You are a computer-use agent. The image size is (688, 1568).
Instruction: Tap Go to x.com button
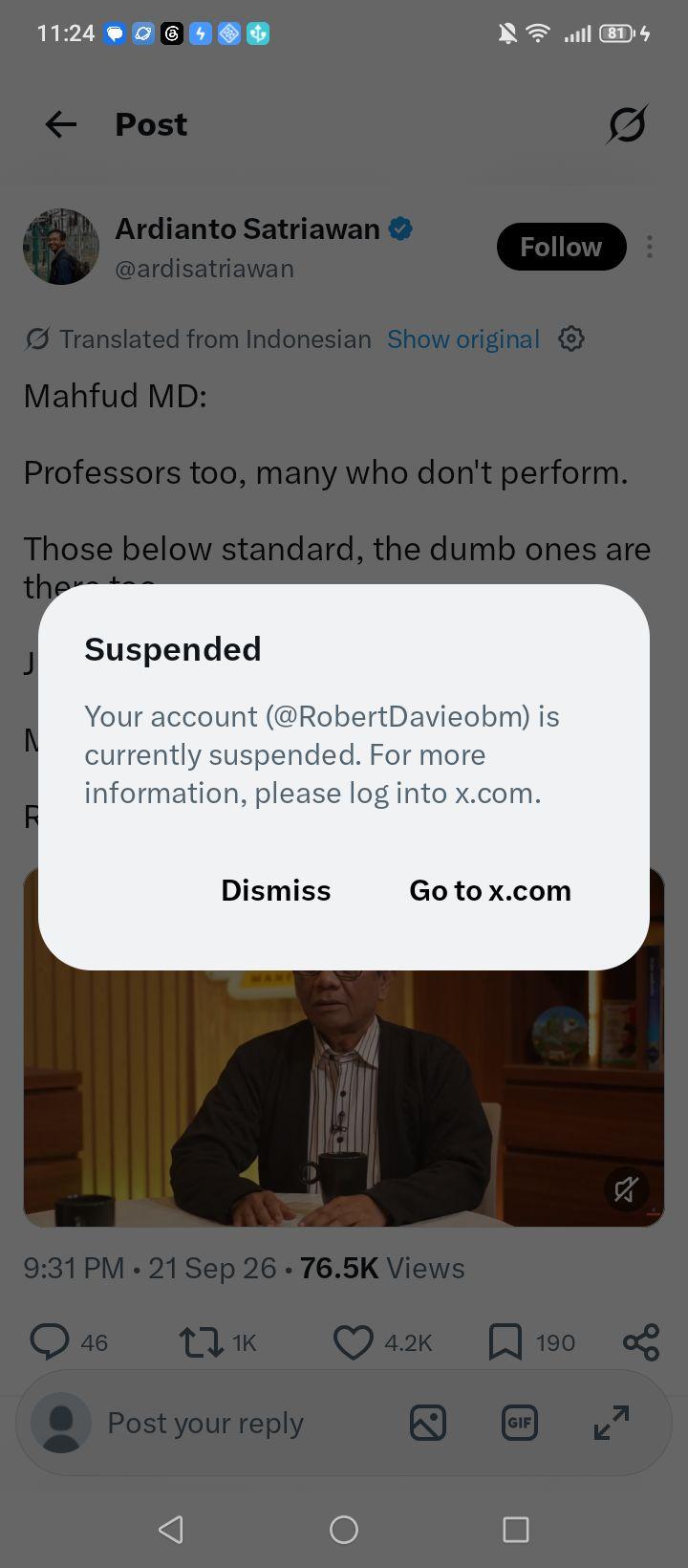point(490,890)
